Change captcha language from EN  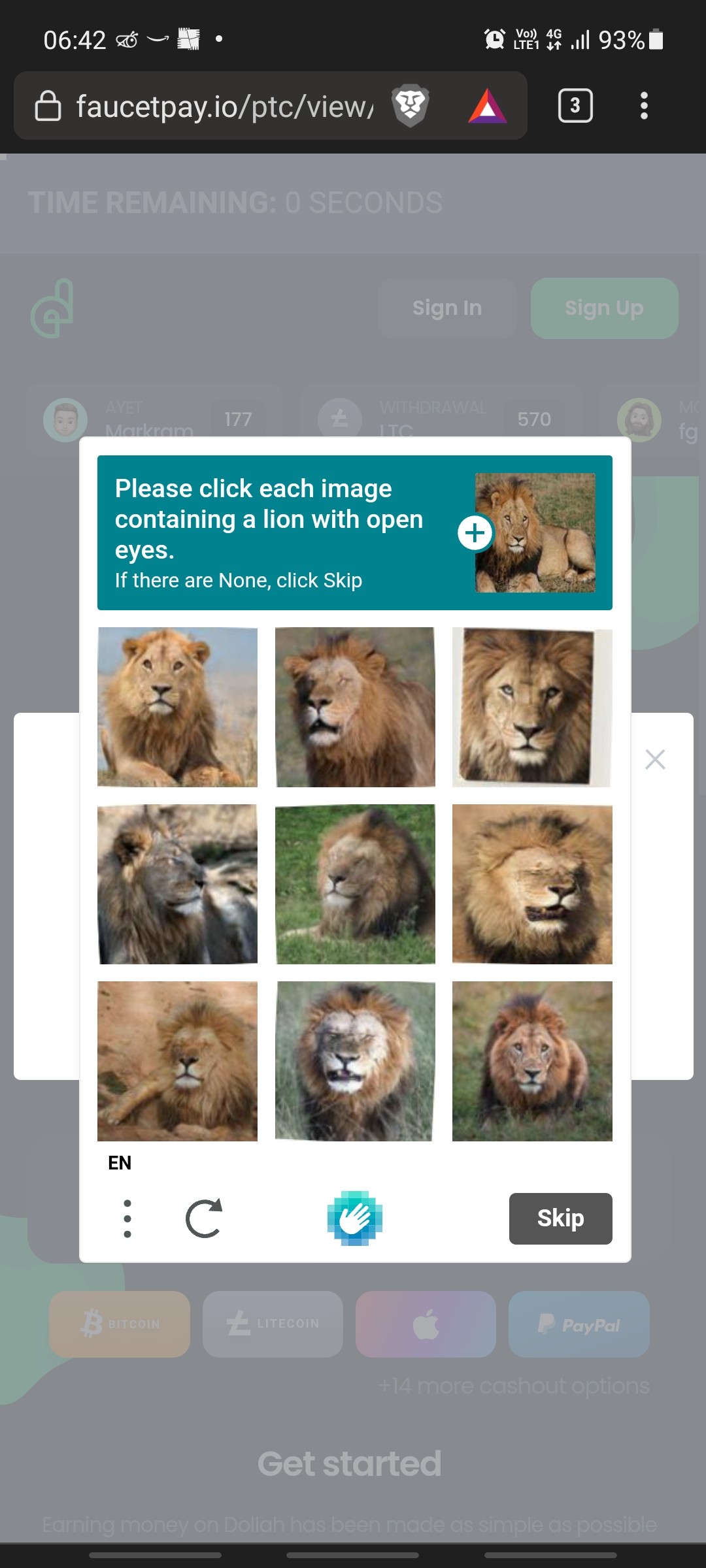coord(120,1163)
